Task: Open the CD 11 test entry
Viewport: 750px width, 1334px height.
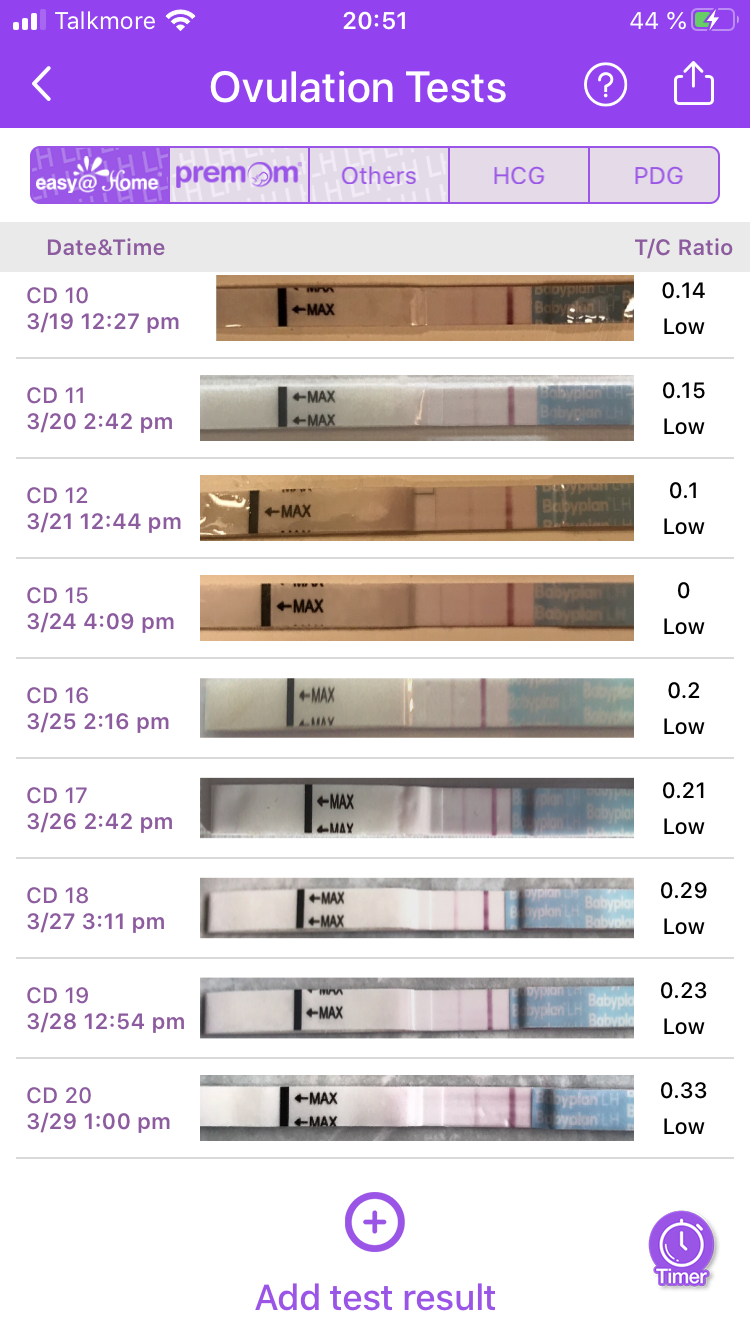Action: (375, 408)
